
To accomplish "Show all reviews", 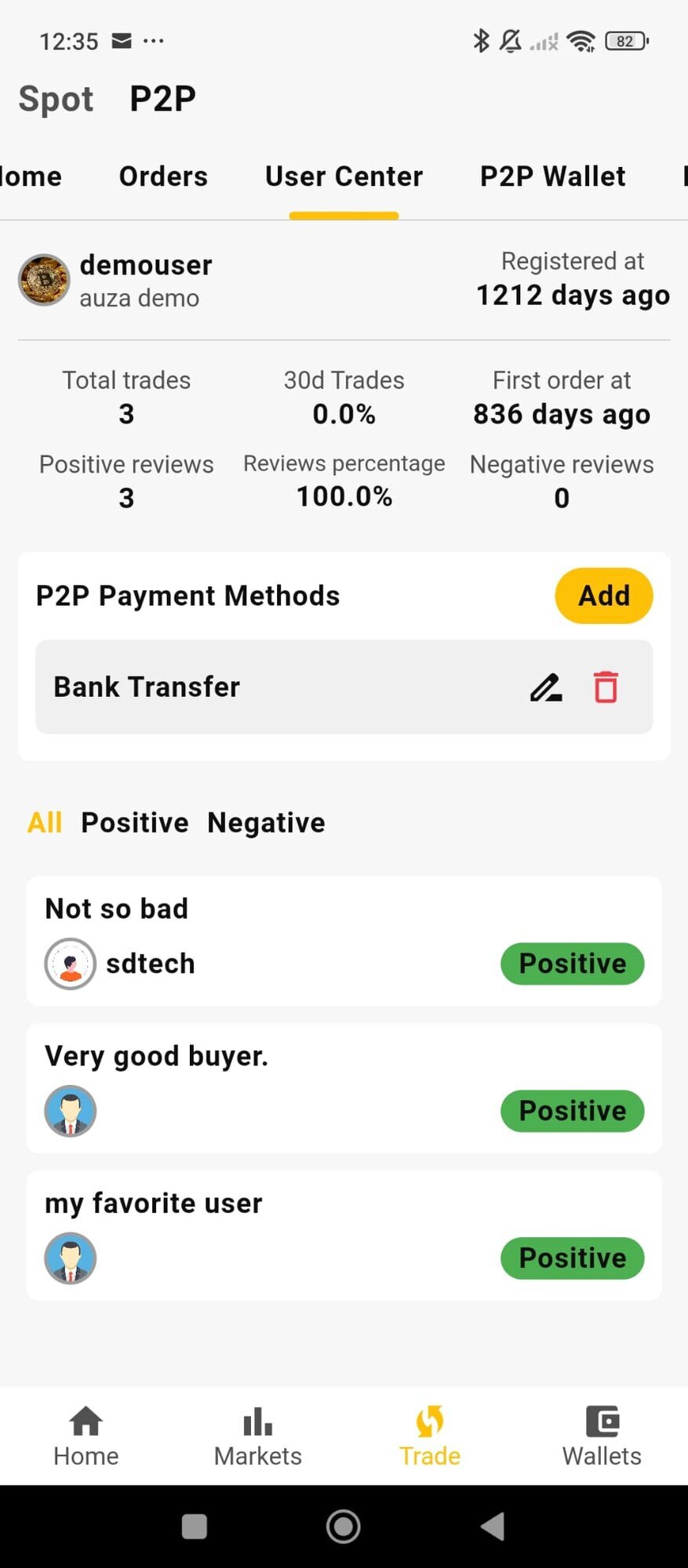I will (x=45, y=822).
